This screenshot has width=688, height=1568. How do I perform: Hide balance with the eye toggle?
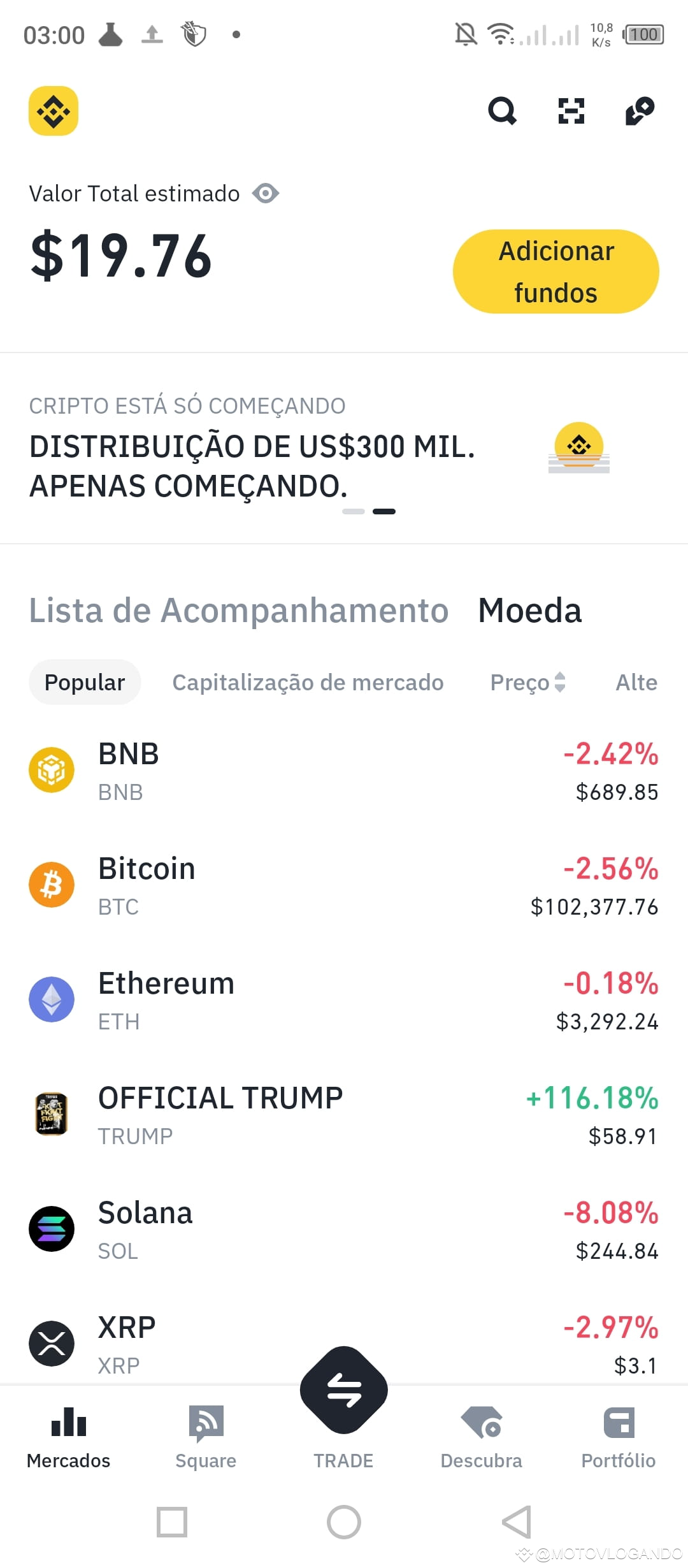(x=266, y=193)
